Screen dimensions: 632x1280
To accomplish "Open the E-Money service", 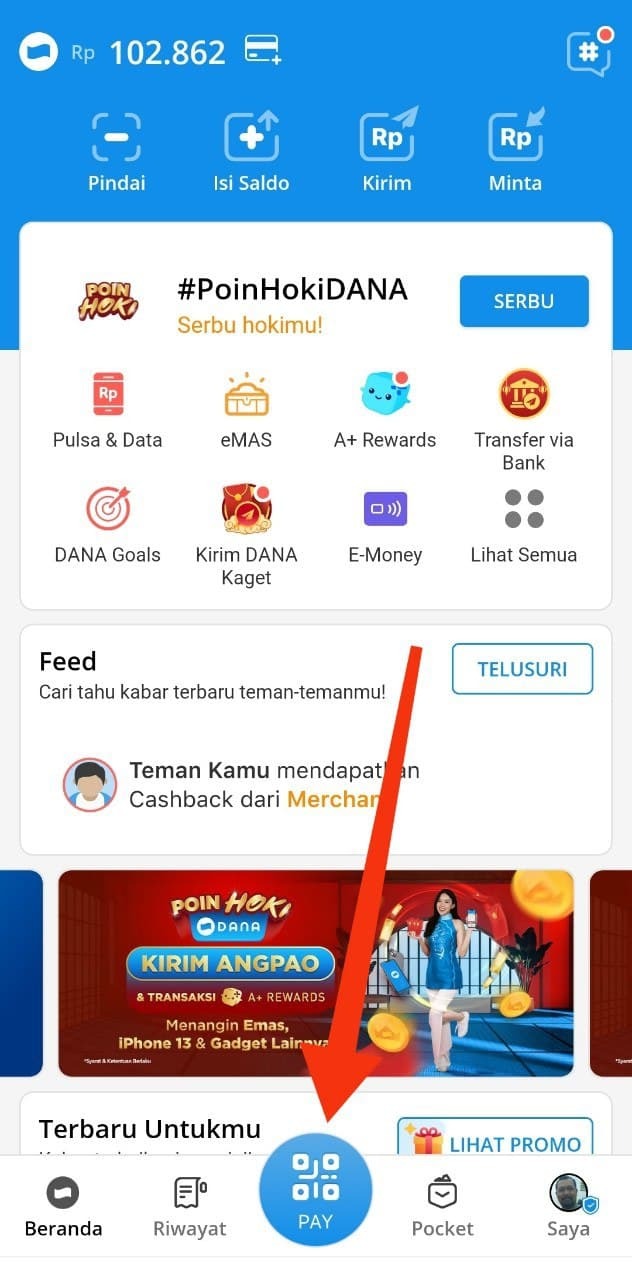I will point(385,525).
